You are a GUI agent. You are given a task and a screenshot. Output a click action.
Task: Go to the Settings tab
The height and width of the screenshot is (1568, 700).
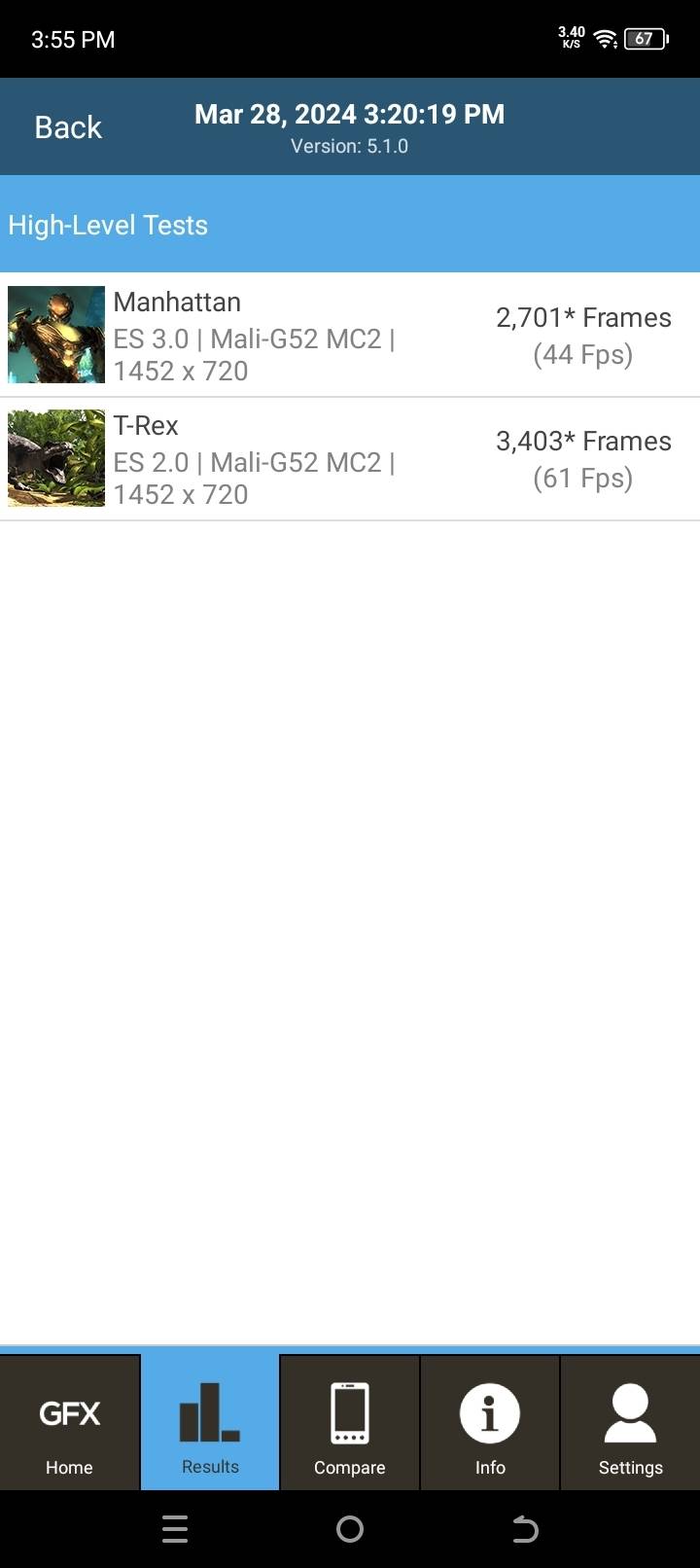tap(630, 1424)
